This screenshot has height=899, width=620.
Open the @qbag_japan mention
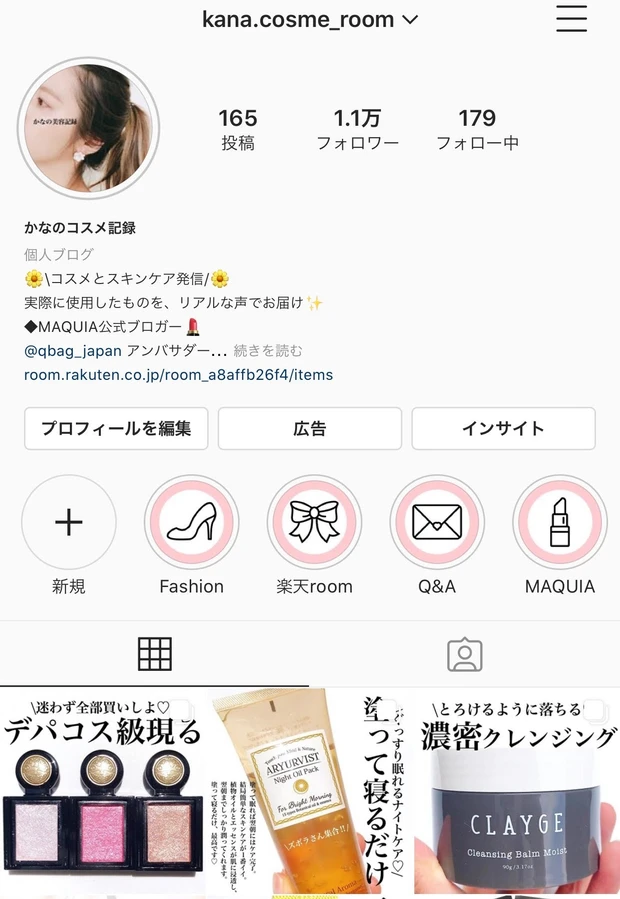(x=73, y=351)
